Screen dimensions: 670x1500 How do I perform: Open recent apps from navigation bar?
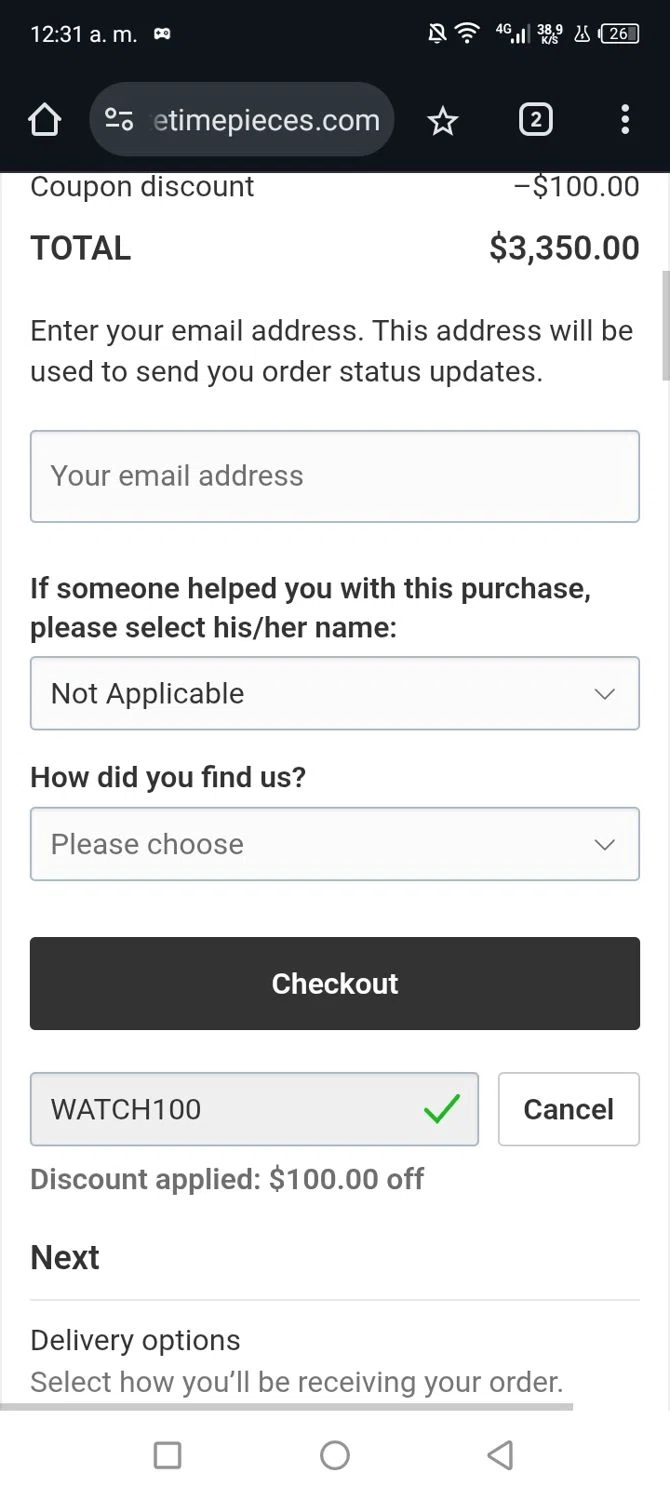click(x=168, y=1455)
